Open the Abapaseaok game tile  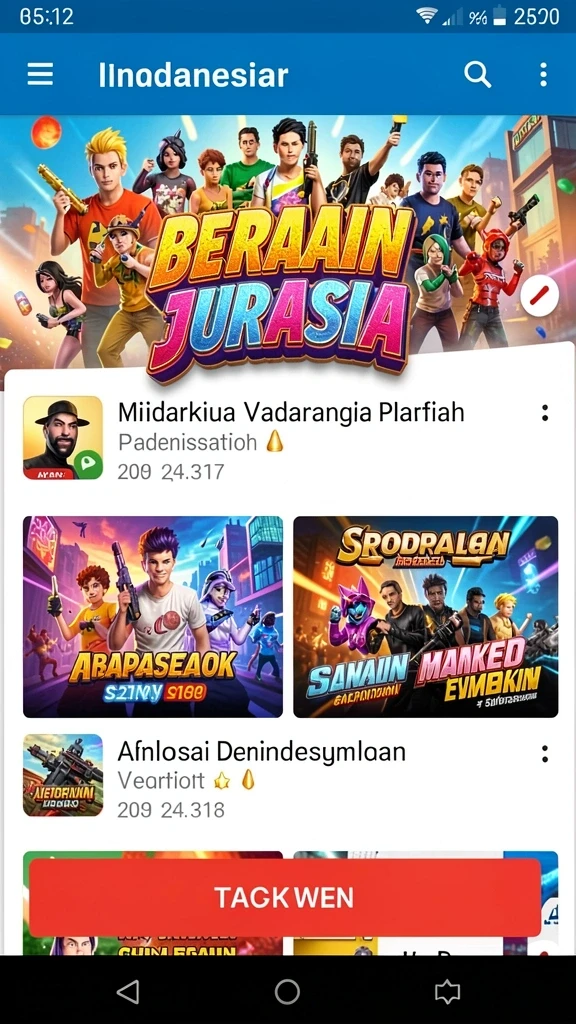pos(153,616)
